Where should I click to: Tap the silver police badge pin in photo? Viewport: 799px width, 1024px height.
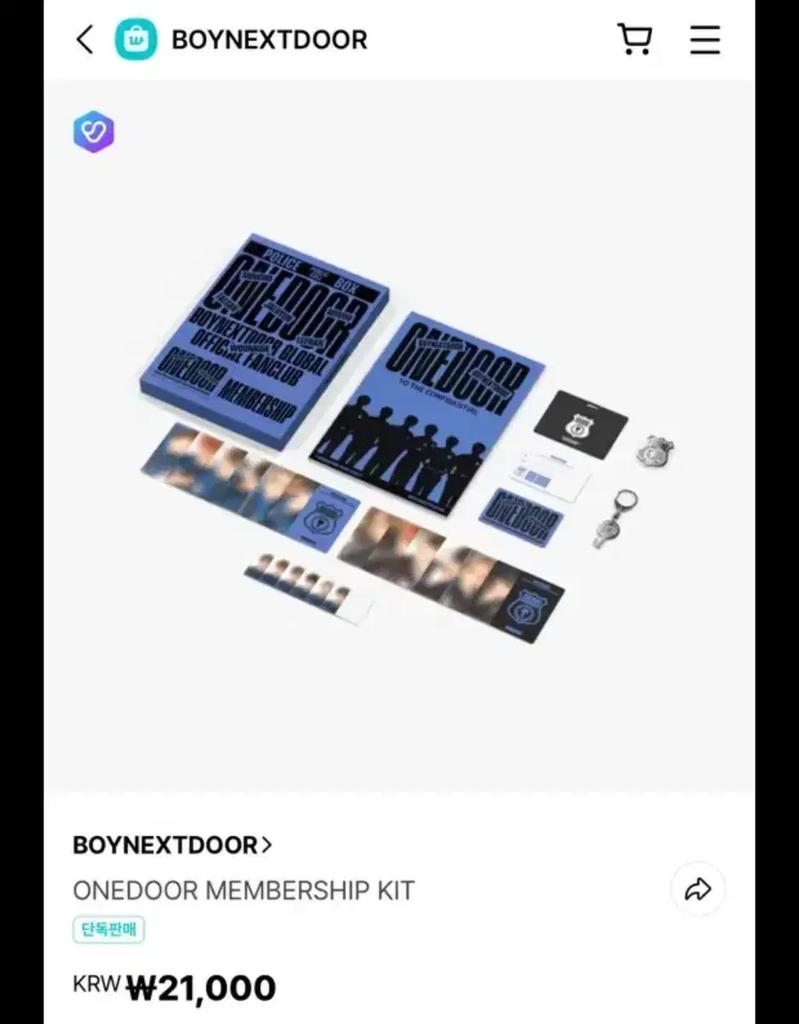coord(655,450)
